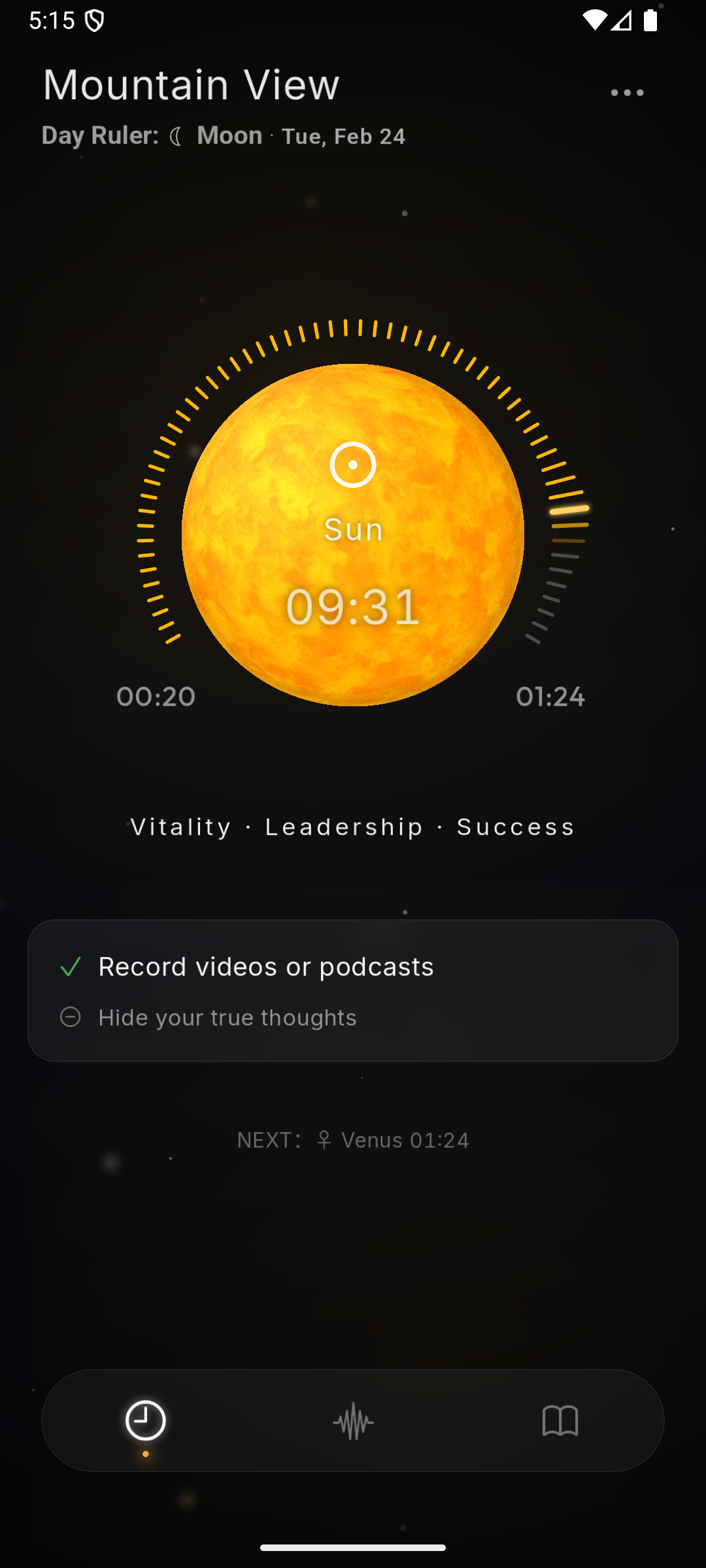Image resolution: width=706 pixels, height=1568 pixels.
Task: Click the Moon icon next to Day Ruler
Action: (177, 136)
